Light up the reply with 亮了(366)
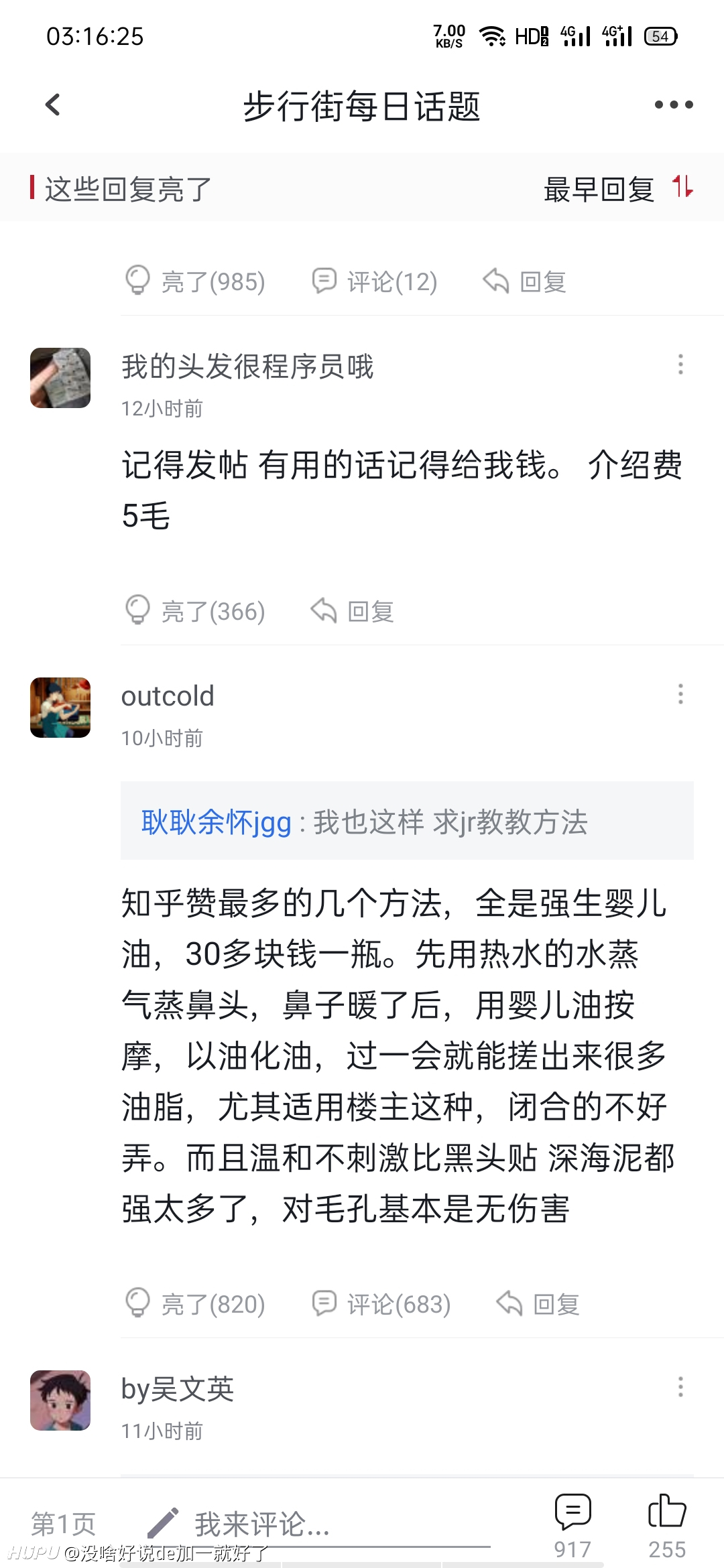The image size is (724, 1568). coord(195,611)
